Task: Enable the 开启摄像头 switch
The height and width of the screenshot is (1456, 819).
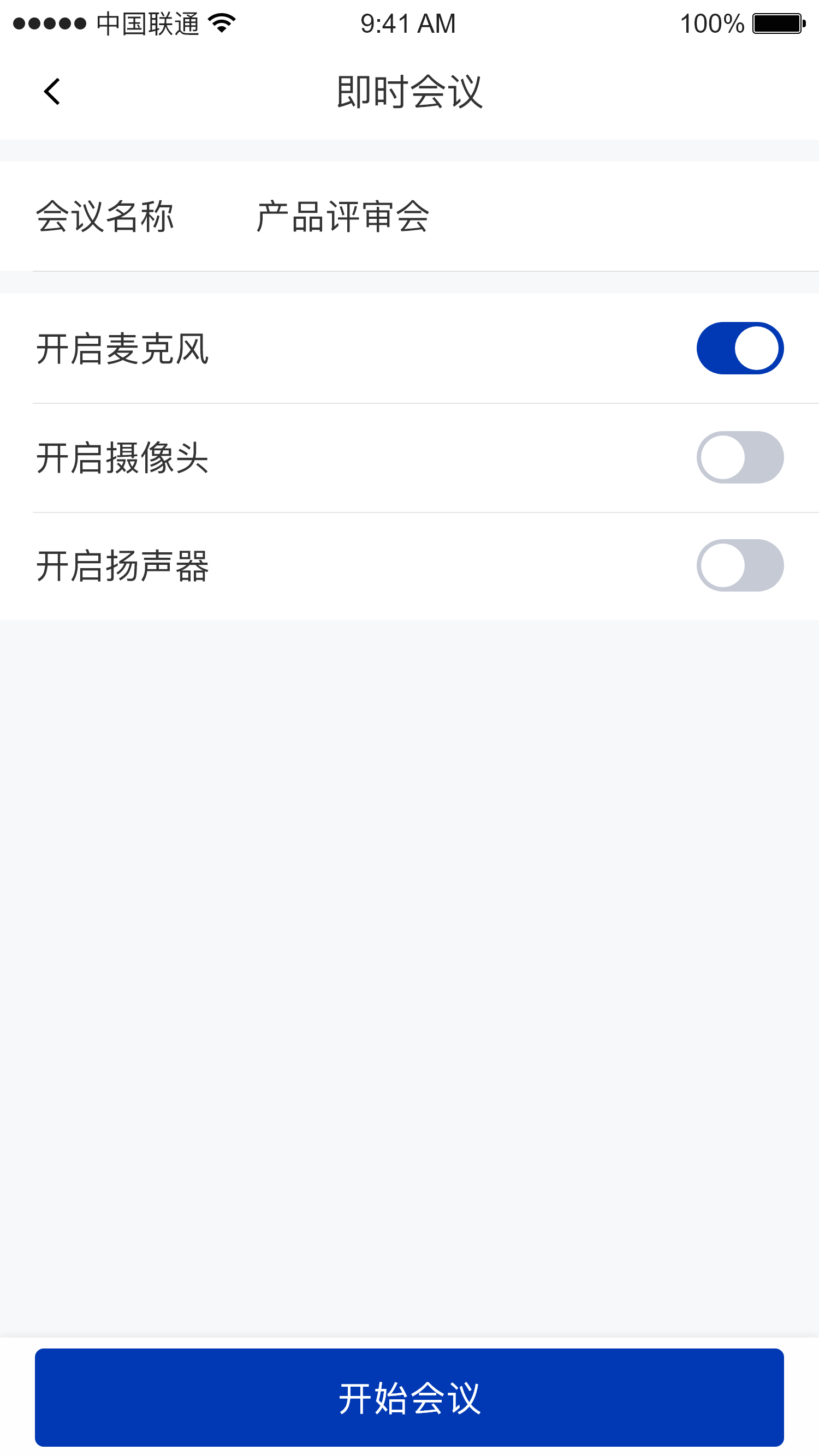Action: click(739, 457)
